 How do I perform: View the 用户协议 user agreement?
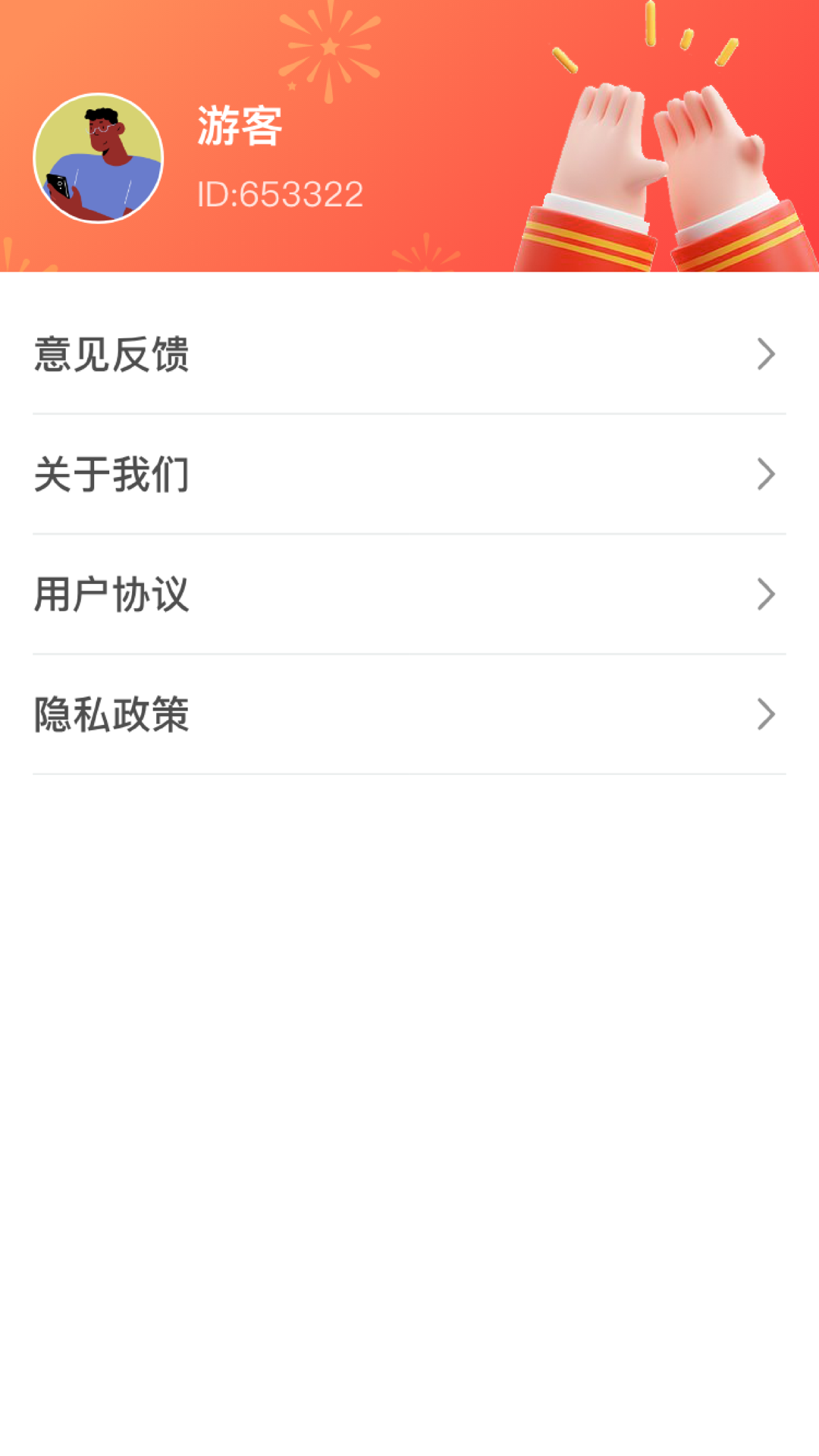409,595
